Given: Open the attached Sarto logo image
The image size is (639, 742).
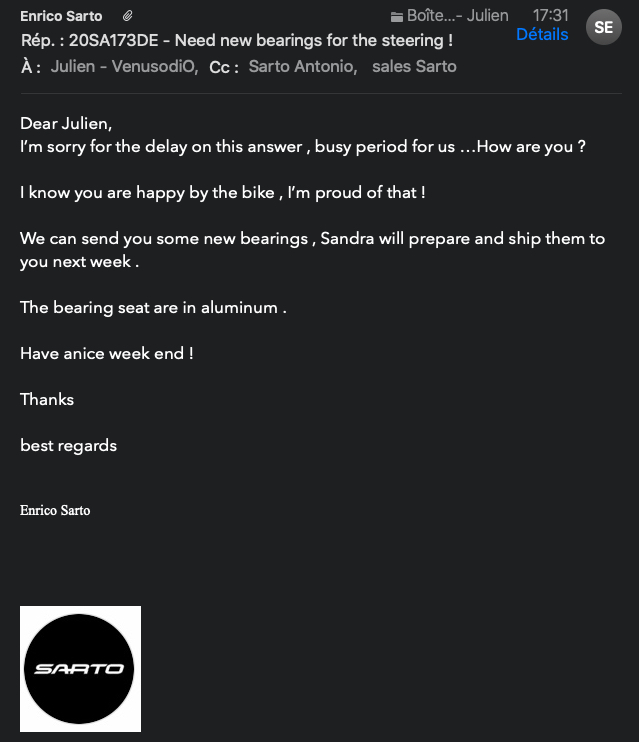Looking at the screenshot, I should [x=80, y=668].
